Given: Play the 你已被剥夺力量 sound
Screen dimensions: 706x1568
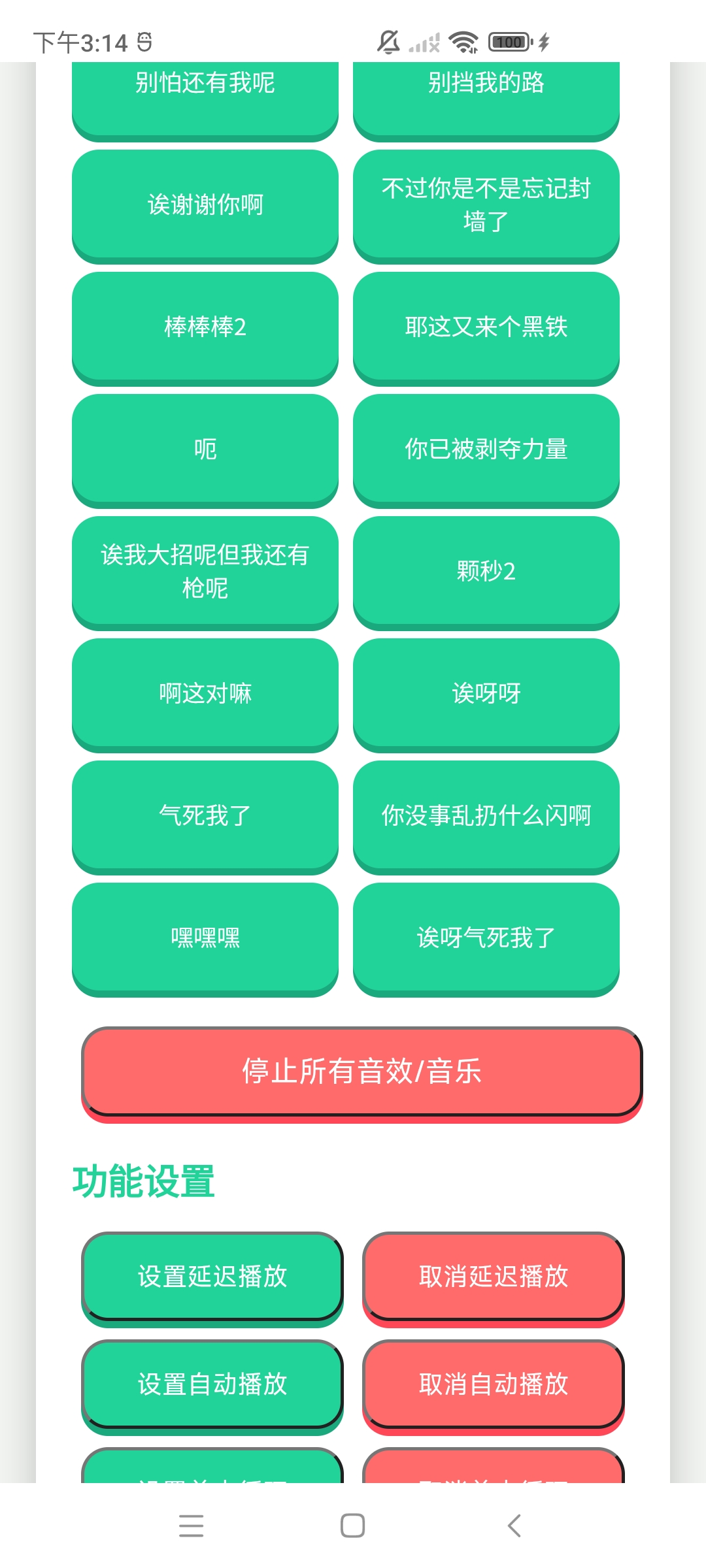Looking at the screenshot, I should (x=486, y=449).
